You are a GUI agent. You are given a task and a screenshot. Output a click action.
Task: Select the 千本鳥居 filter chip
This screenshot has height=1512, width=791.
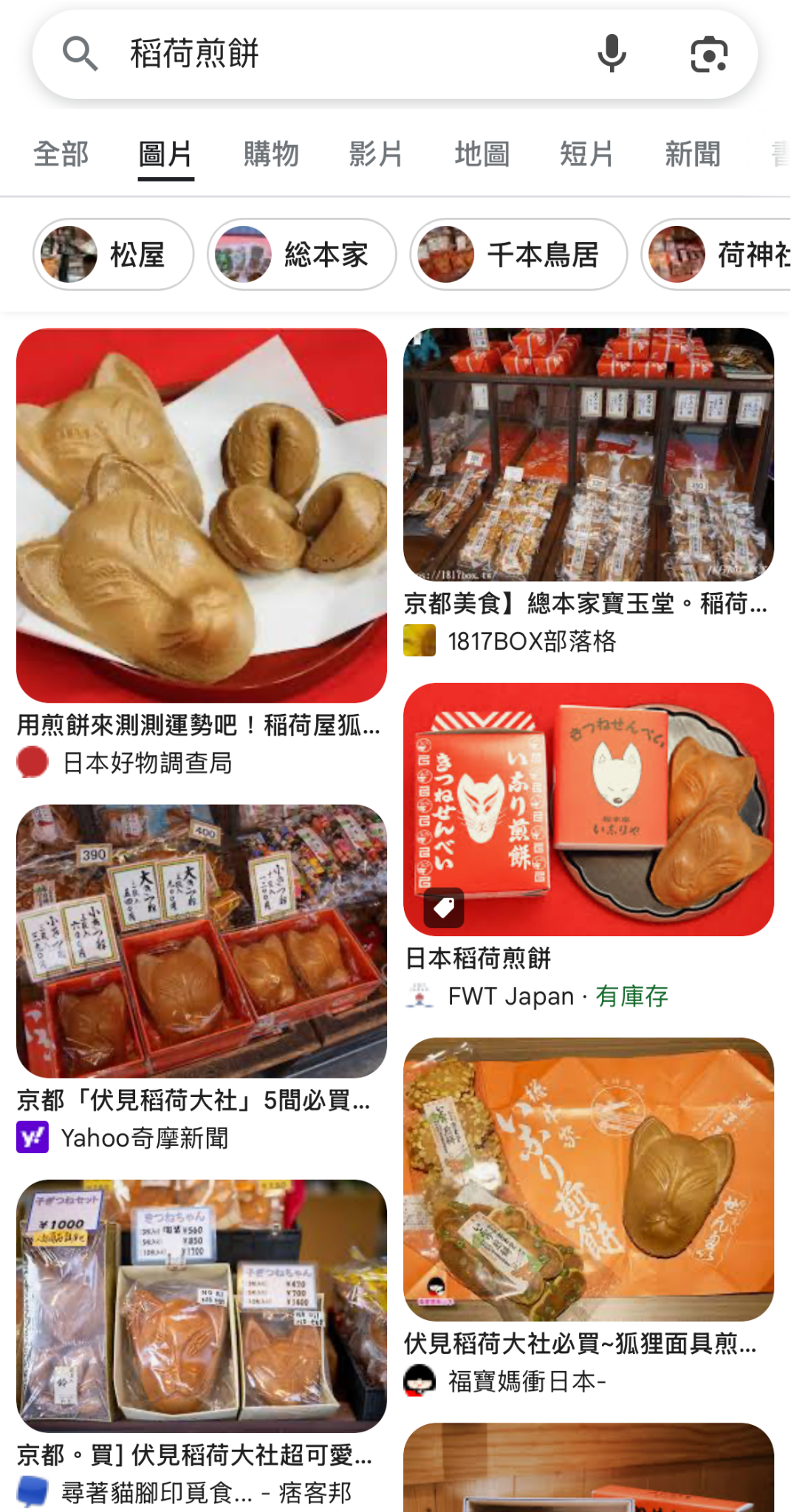[x=518, y=255]
